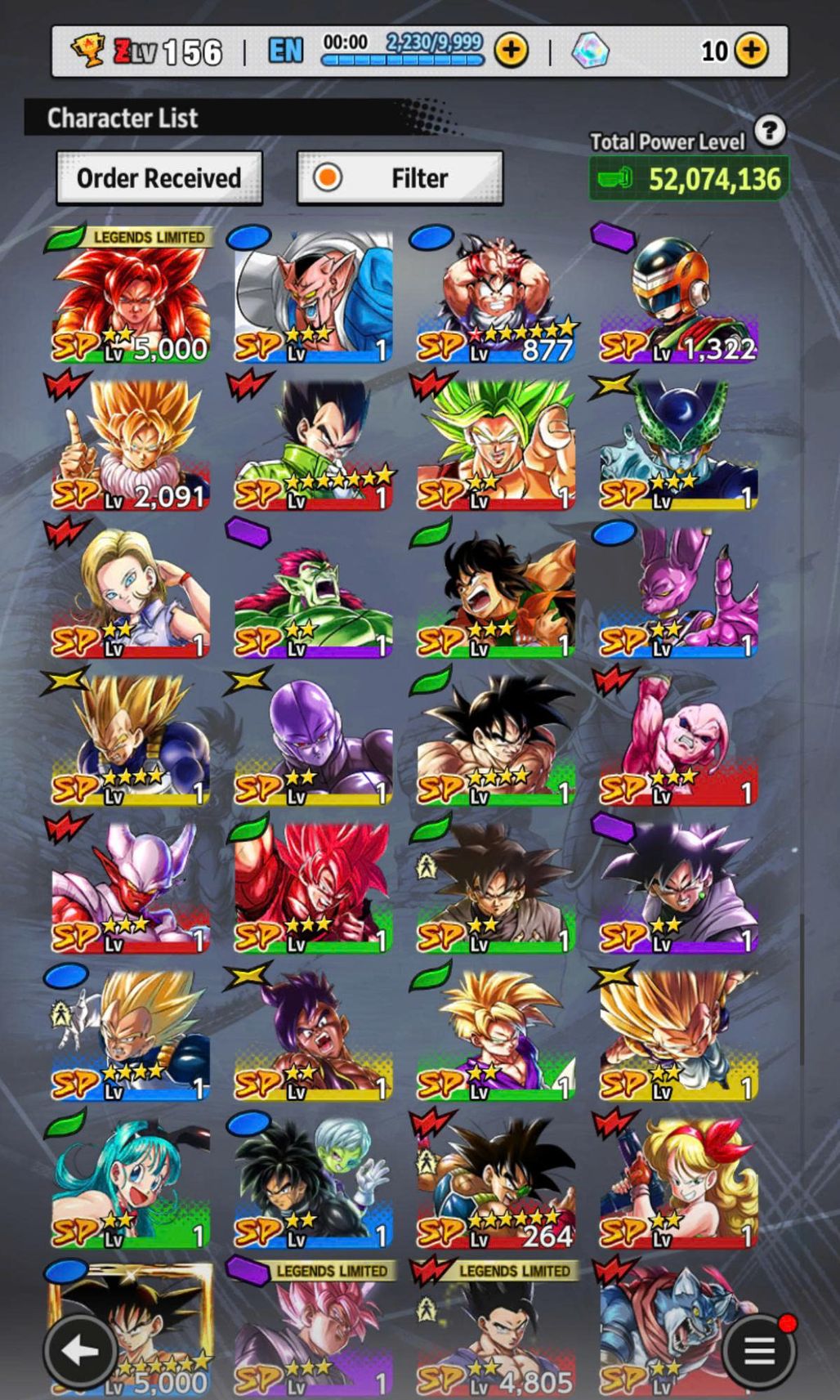Image resolution: width=840 pixels, height=1400 pixels.
Task: Open the pink Kid Buu character tile
Action: (678, 740)
